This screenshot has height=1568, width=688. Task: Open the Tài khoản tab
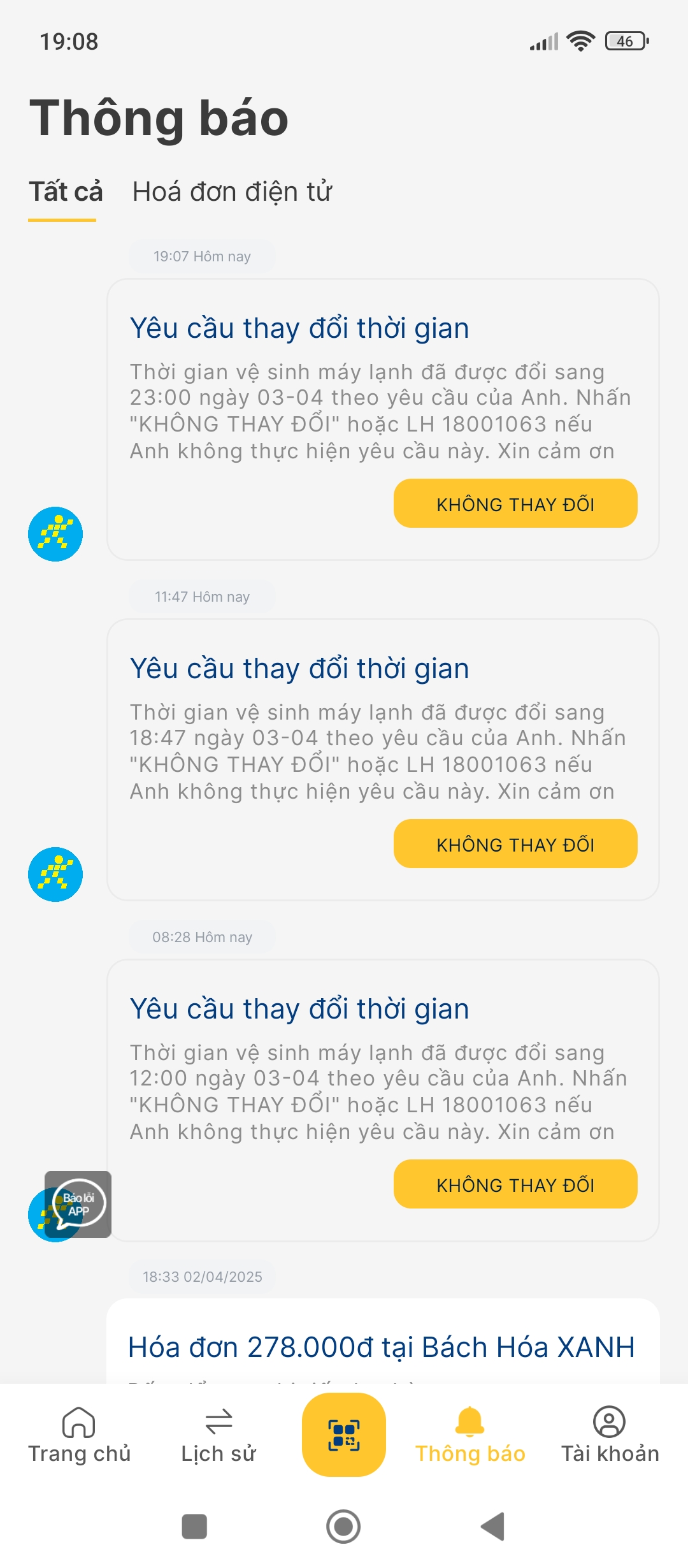[610, 1435]
